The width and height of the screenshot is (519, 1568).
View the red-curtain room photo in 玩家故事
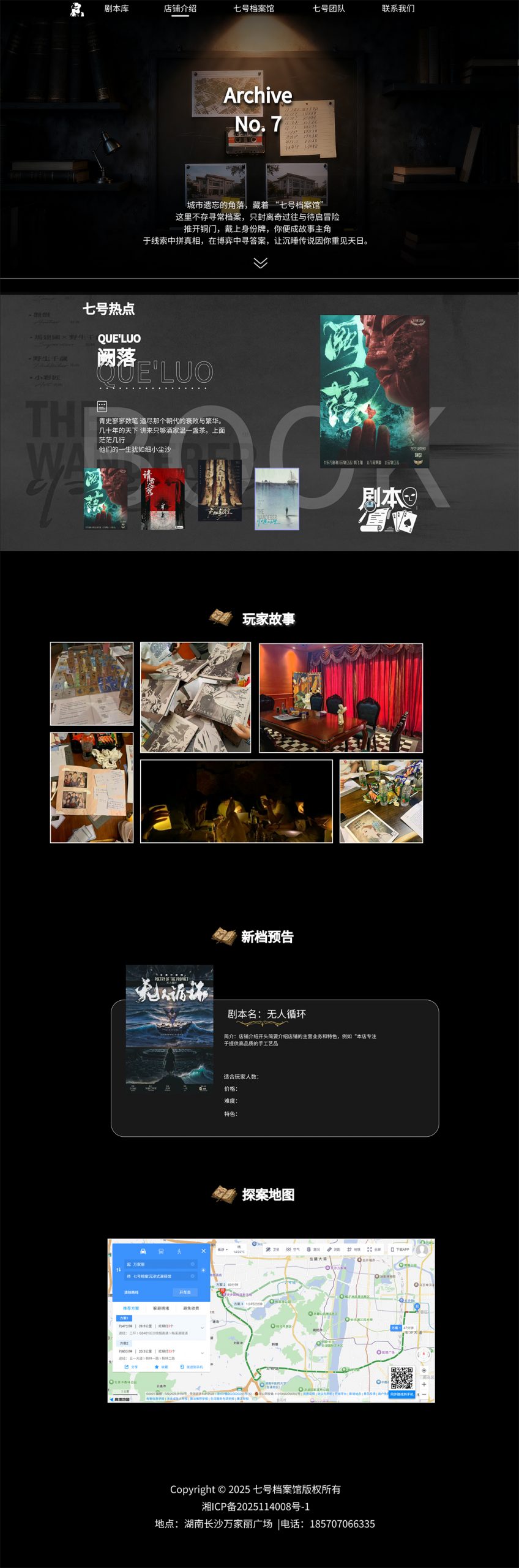[x=341, y=698]
